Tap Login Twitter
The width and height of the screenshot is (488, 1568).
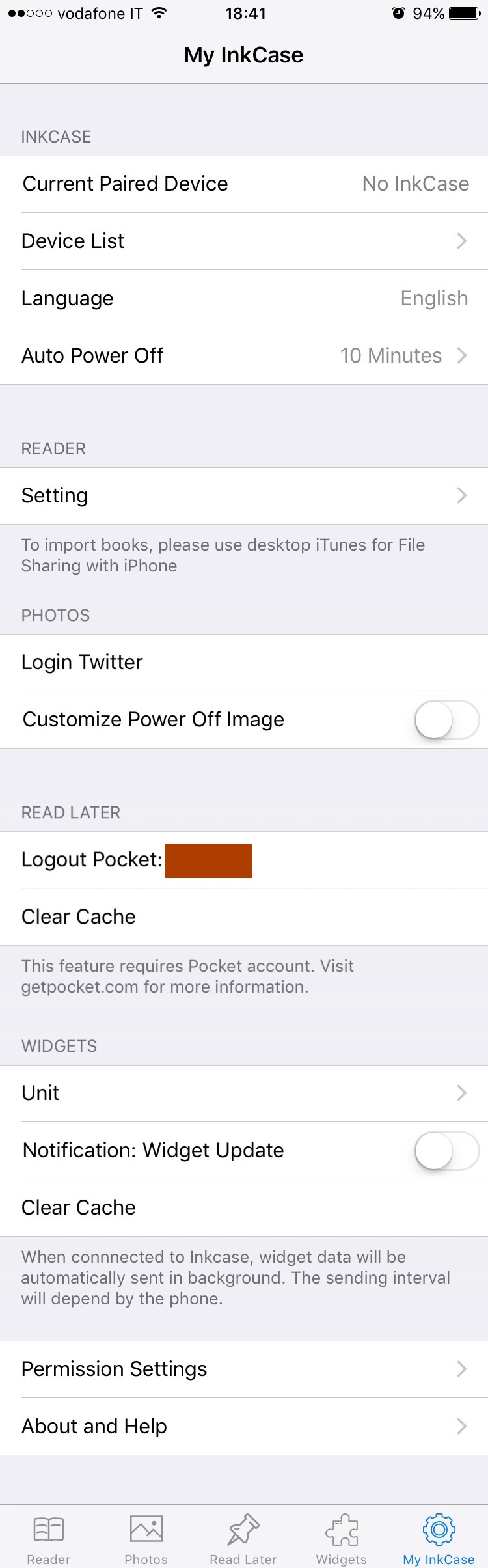click(244, 663)
